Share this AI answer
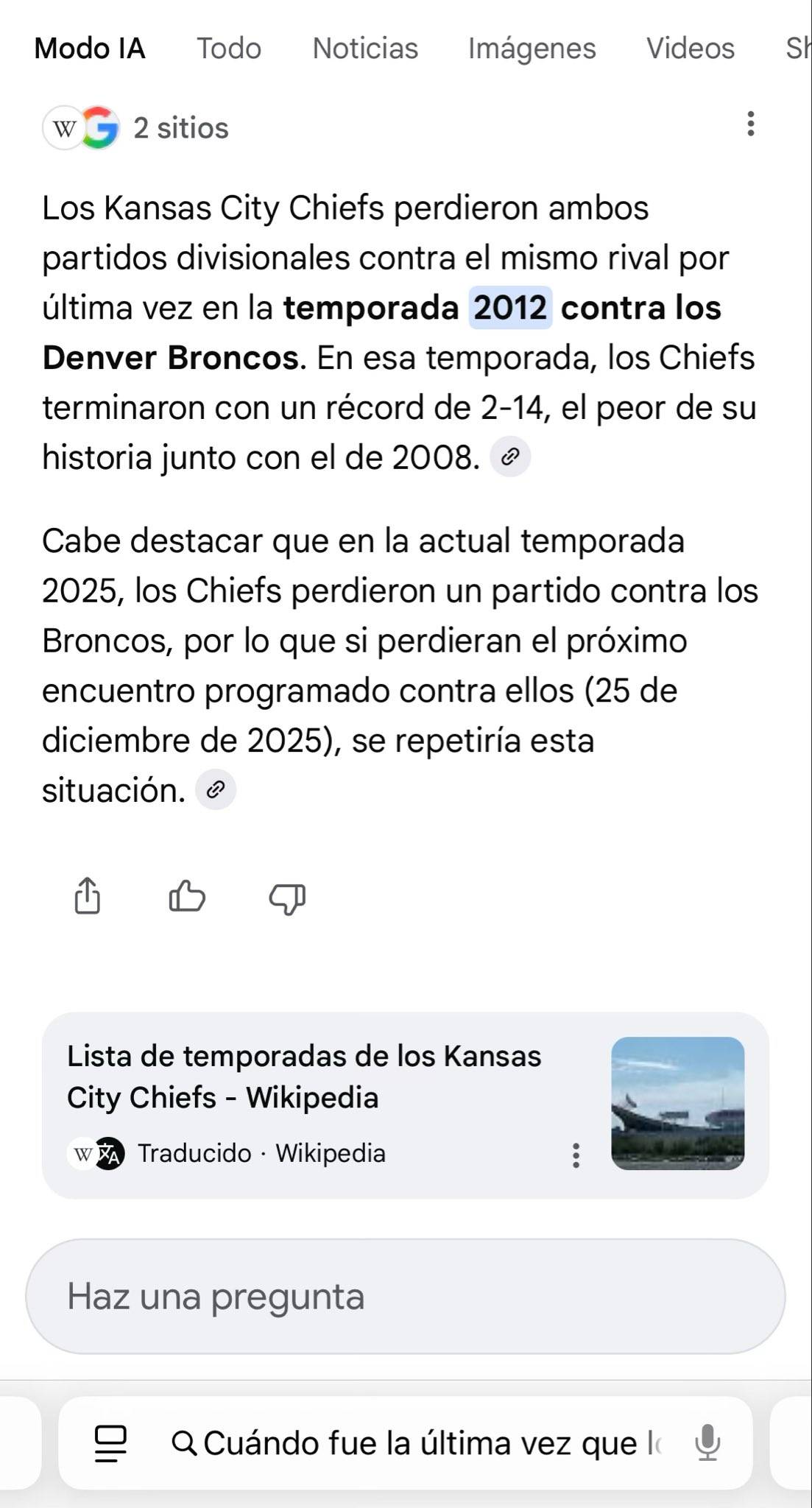 88,896
